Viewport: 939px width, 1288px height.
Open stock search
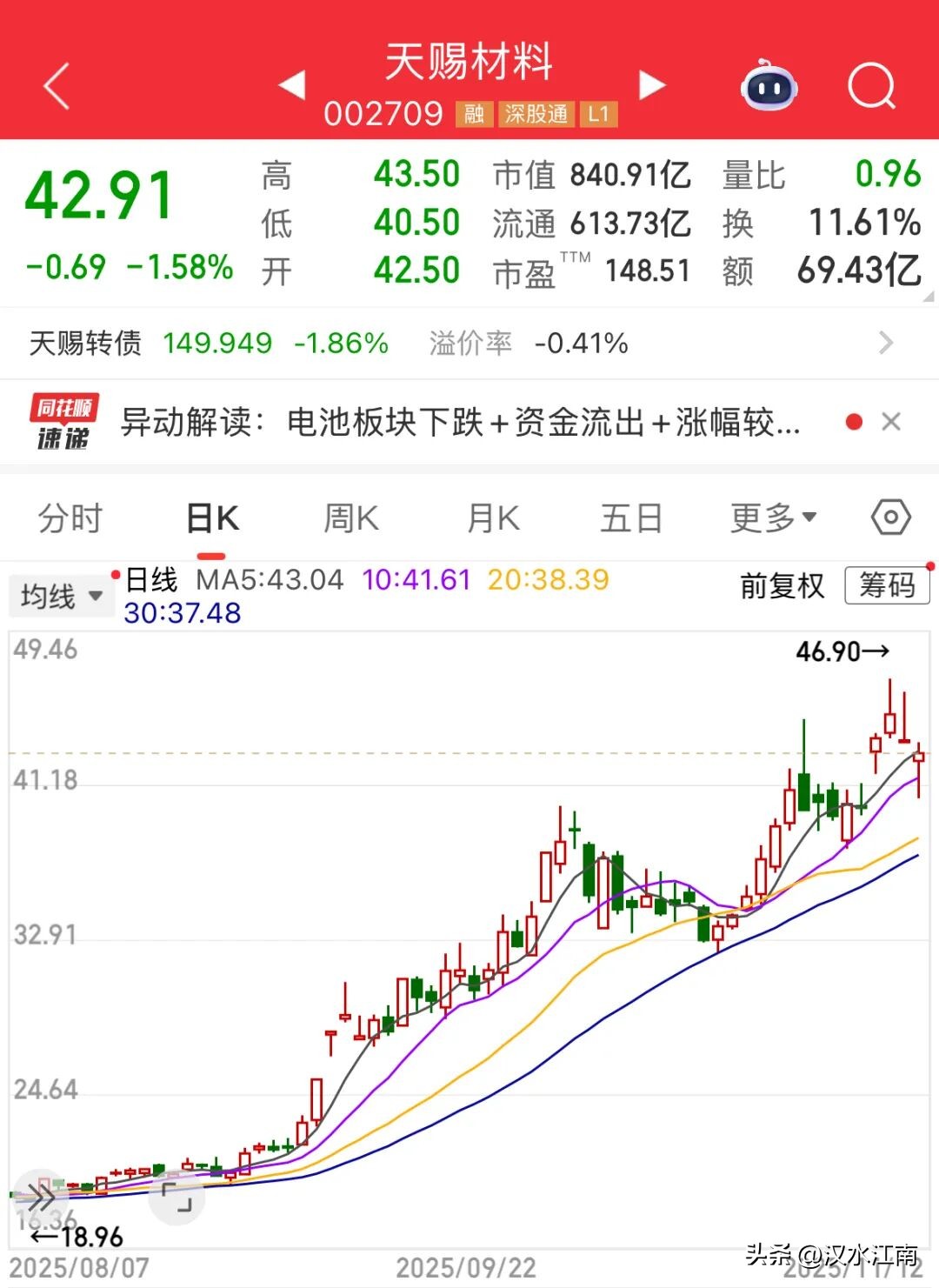[871, 86]
